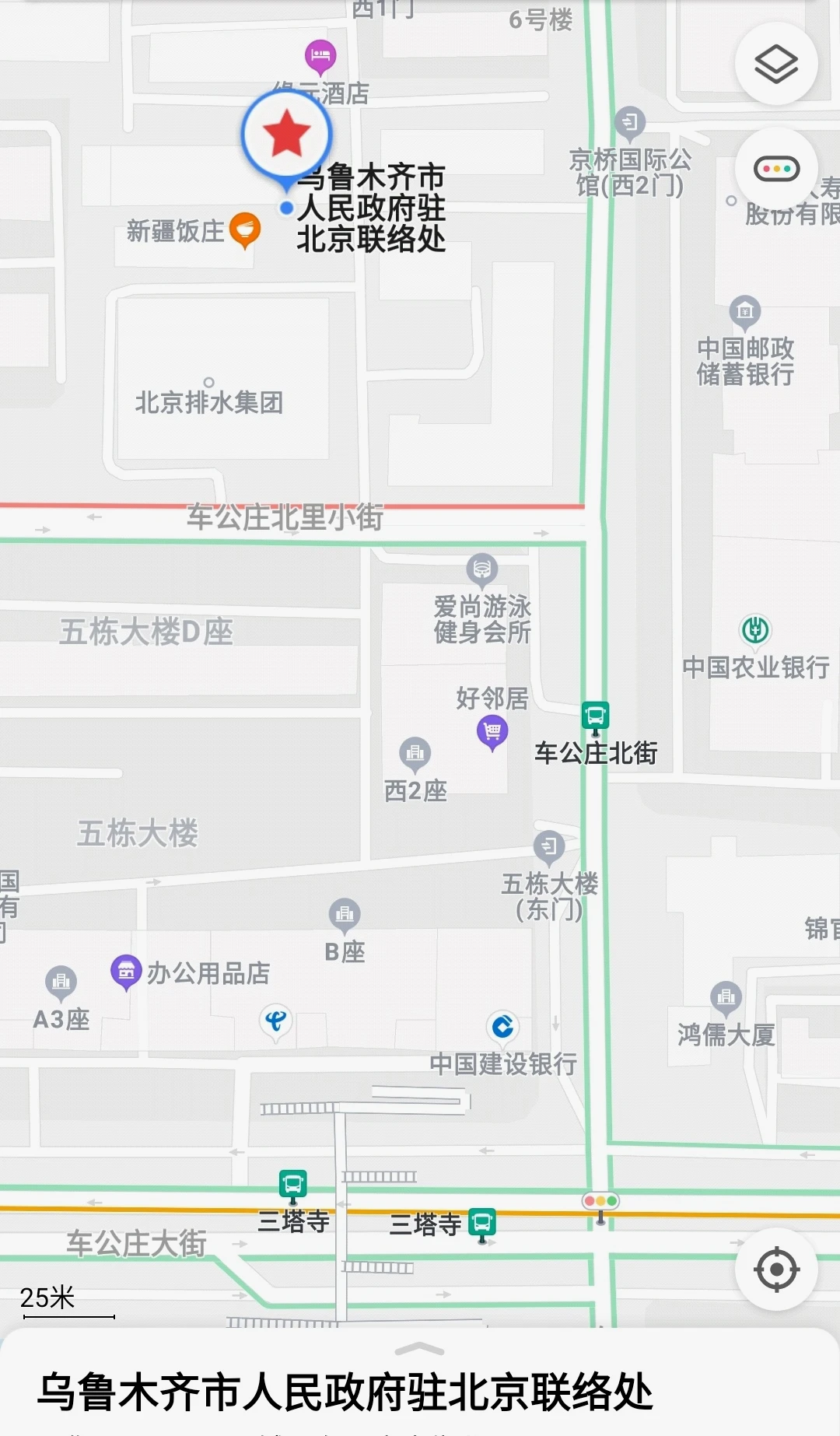Select the B座 building marker
The width and height of the screenshot is (840, 1436).
point(345,914)
